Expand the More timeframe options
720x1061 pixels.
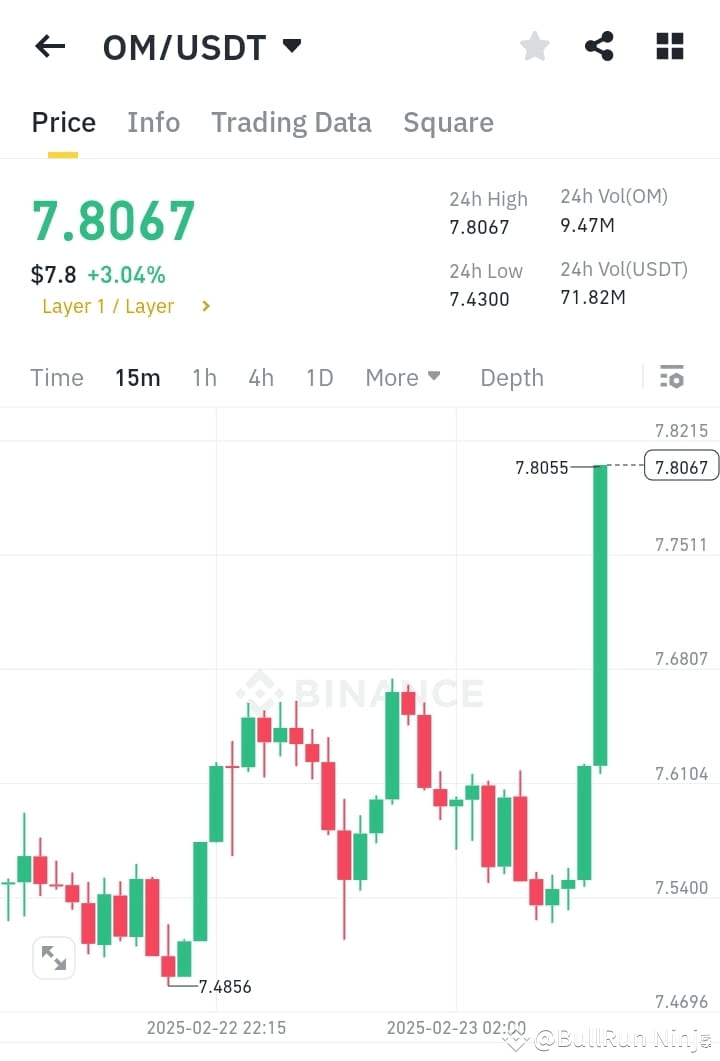[x=402, y=378]
